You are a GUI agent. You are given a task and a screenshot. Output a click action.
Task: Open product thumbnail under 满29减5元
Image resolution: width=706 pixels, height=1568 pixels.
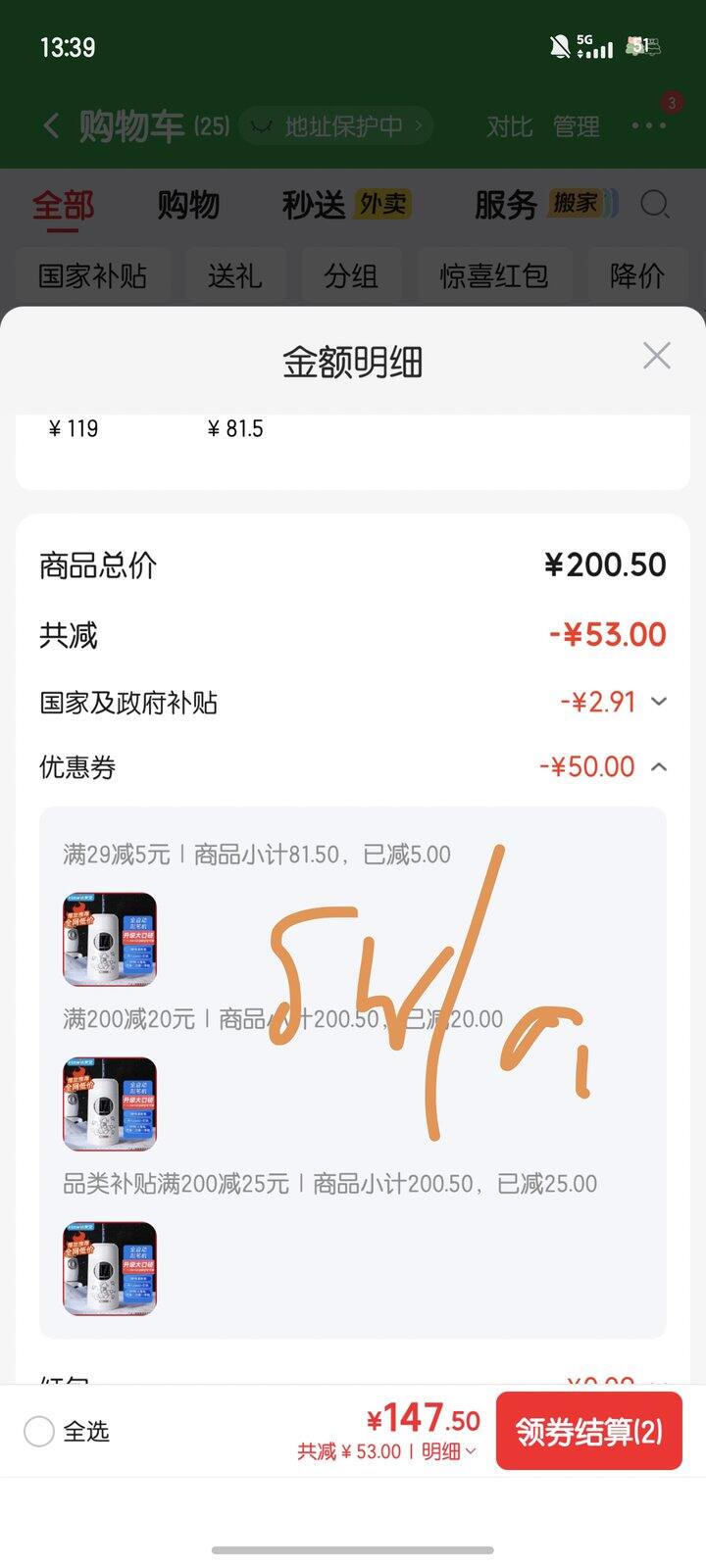pyautogui.click(x=110, y=939)
